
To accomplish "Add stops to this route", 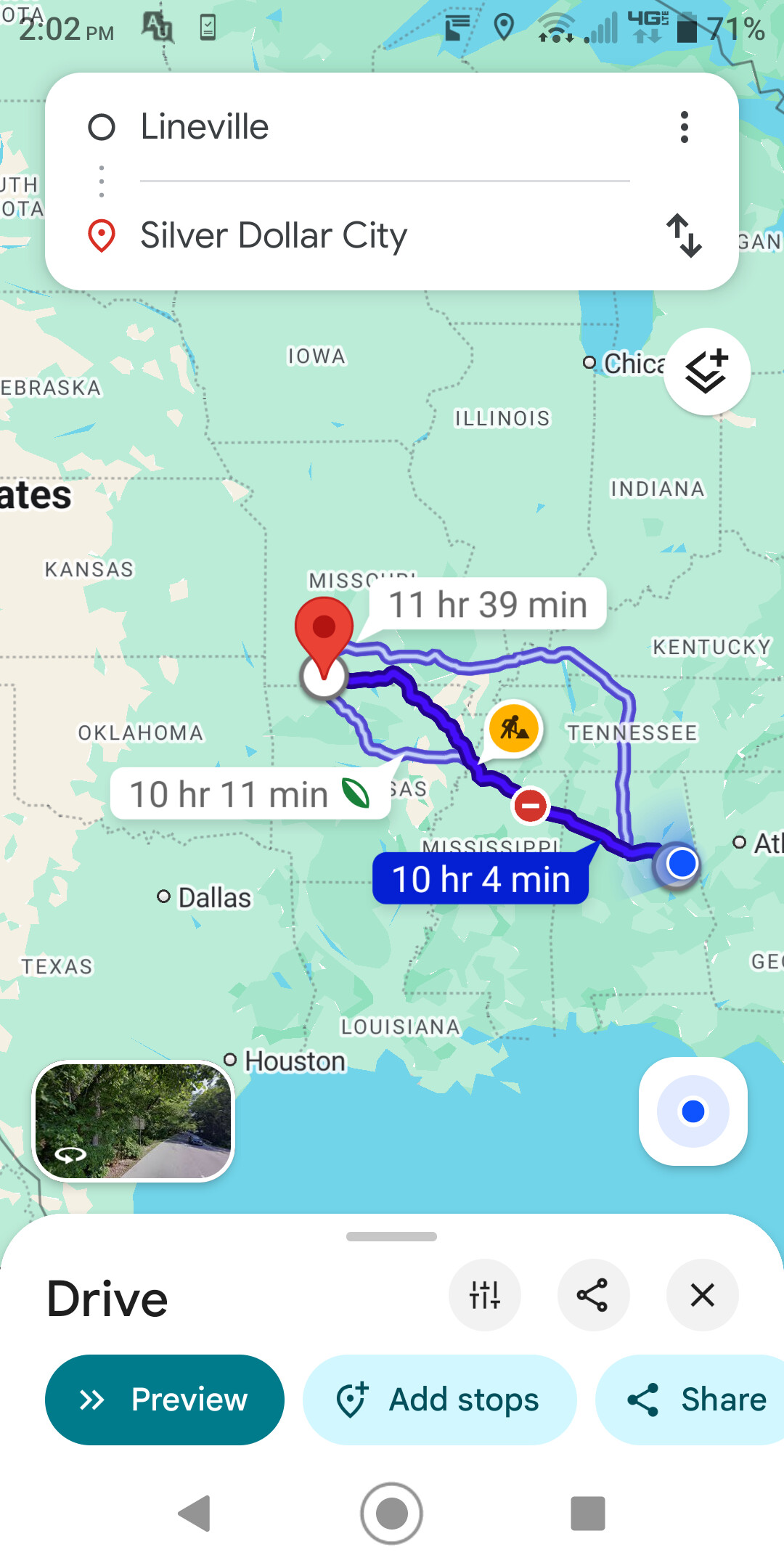I will [x=439, y=1400].
